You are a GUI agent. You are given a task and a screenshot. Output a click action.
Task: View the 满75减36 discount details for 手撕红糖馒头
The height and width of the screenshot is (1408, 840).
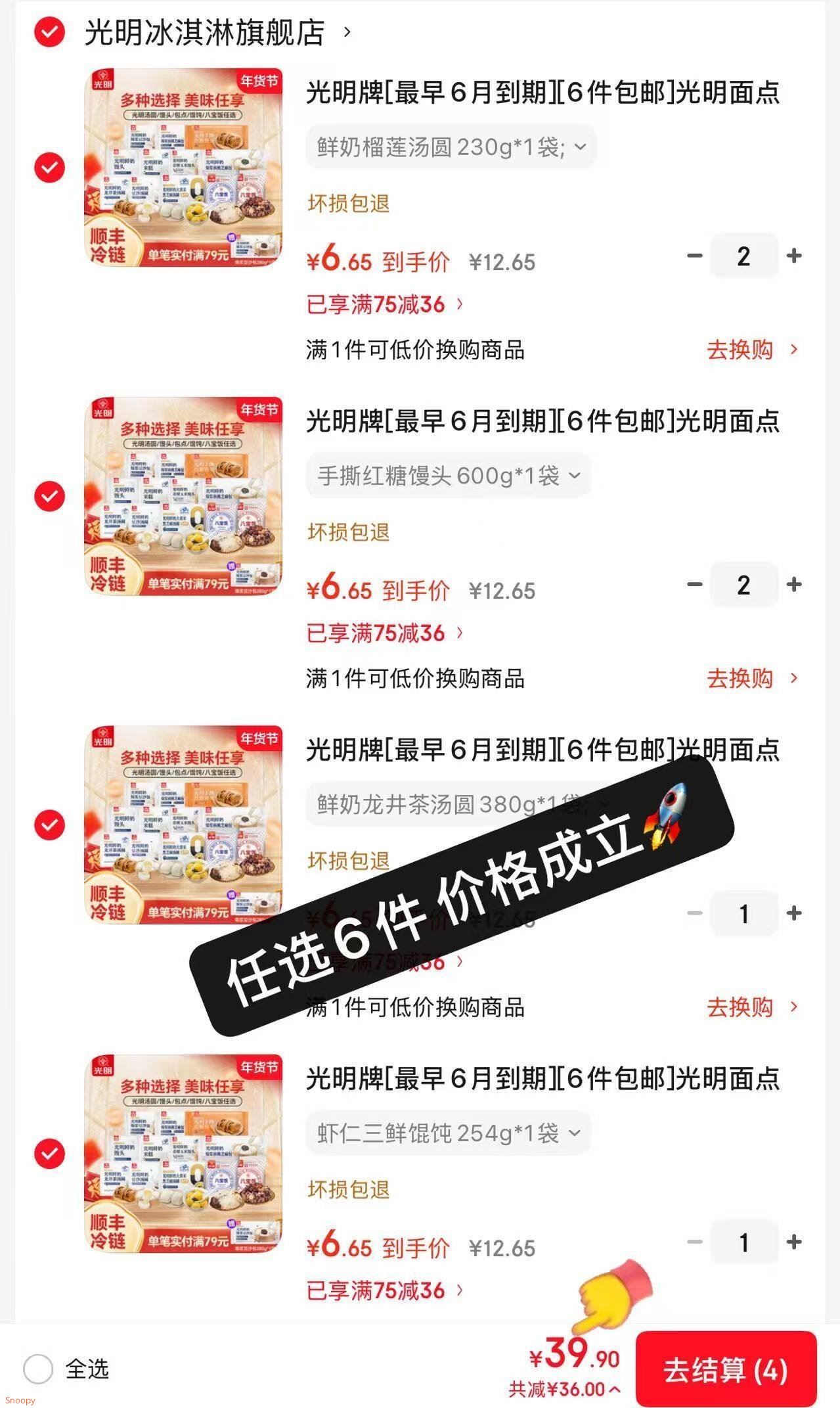[385, 633]
